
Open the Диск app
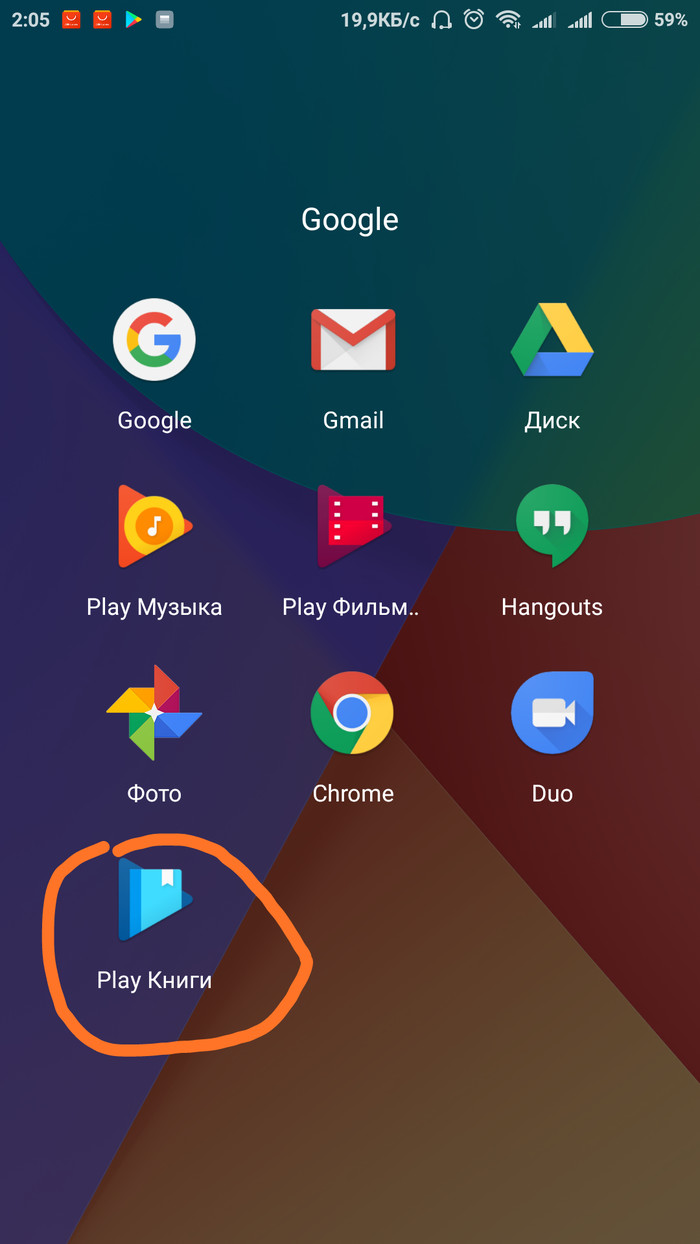coord(552,340)
